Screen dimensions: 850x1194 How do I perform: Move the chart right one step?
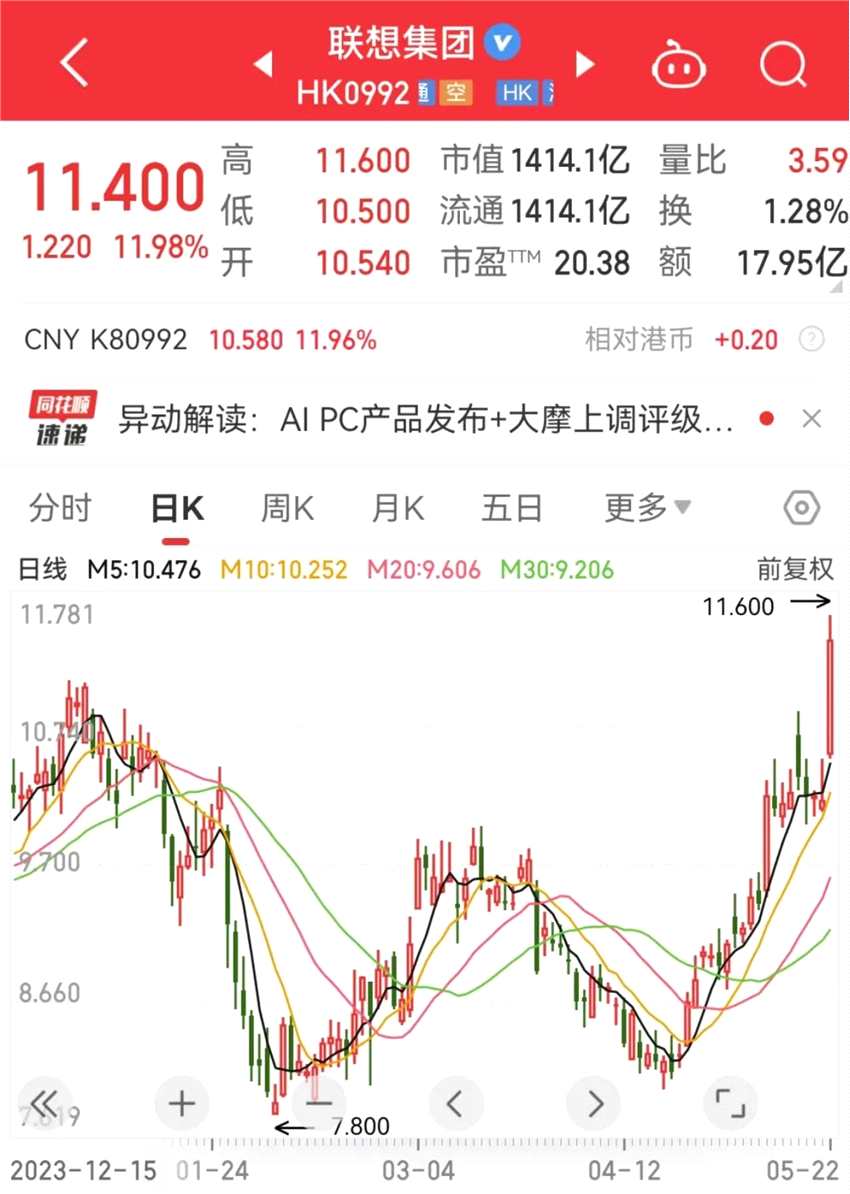(594, 1104)
